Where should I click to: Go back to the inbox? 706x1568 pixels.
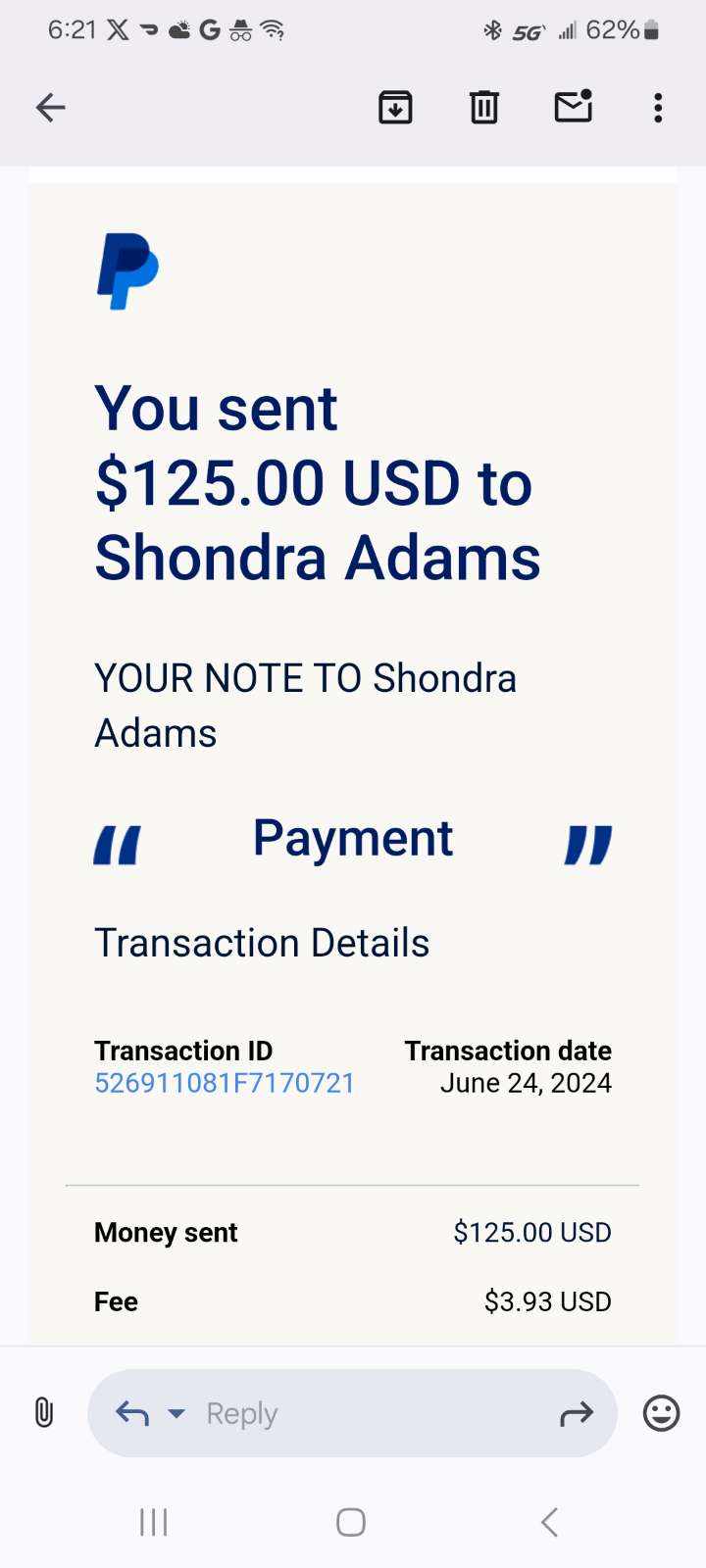pyautogui.click(x=51, y=108)
